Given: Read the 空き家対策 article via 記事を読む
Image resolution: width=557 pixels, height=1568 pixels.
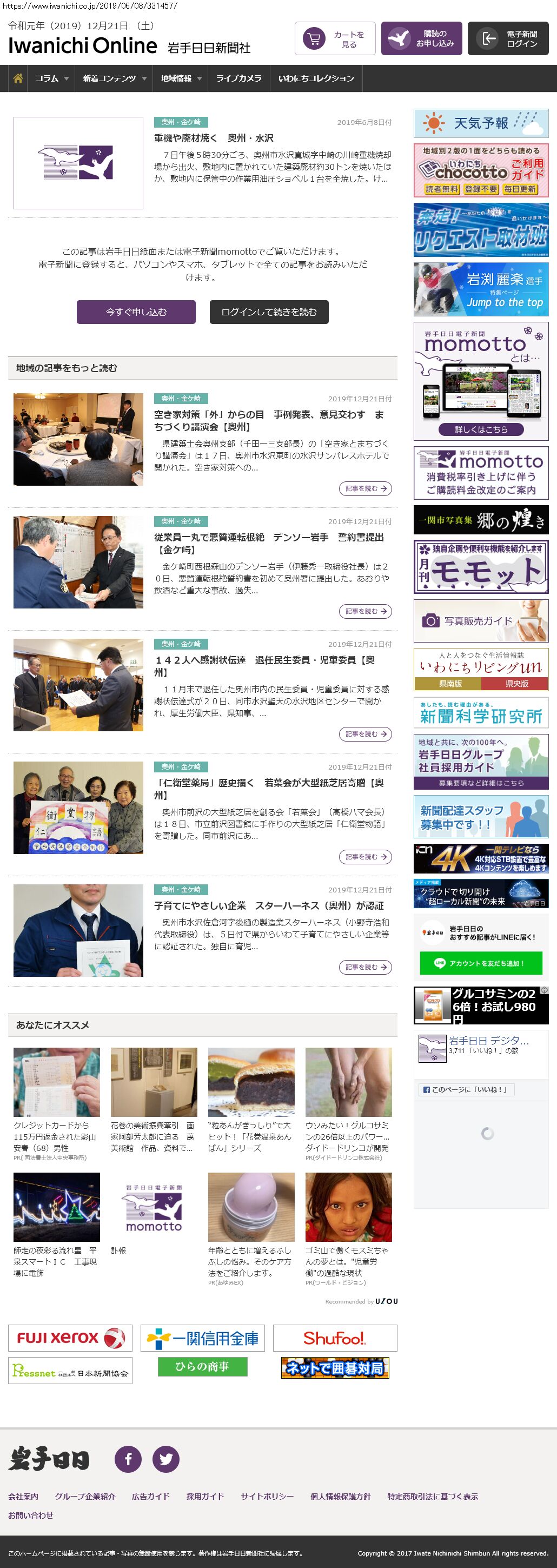Looking at the screenshot, I should 365,488.
